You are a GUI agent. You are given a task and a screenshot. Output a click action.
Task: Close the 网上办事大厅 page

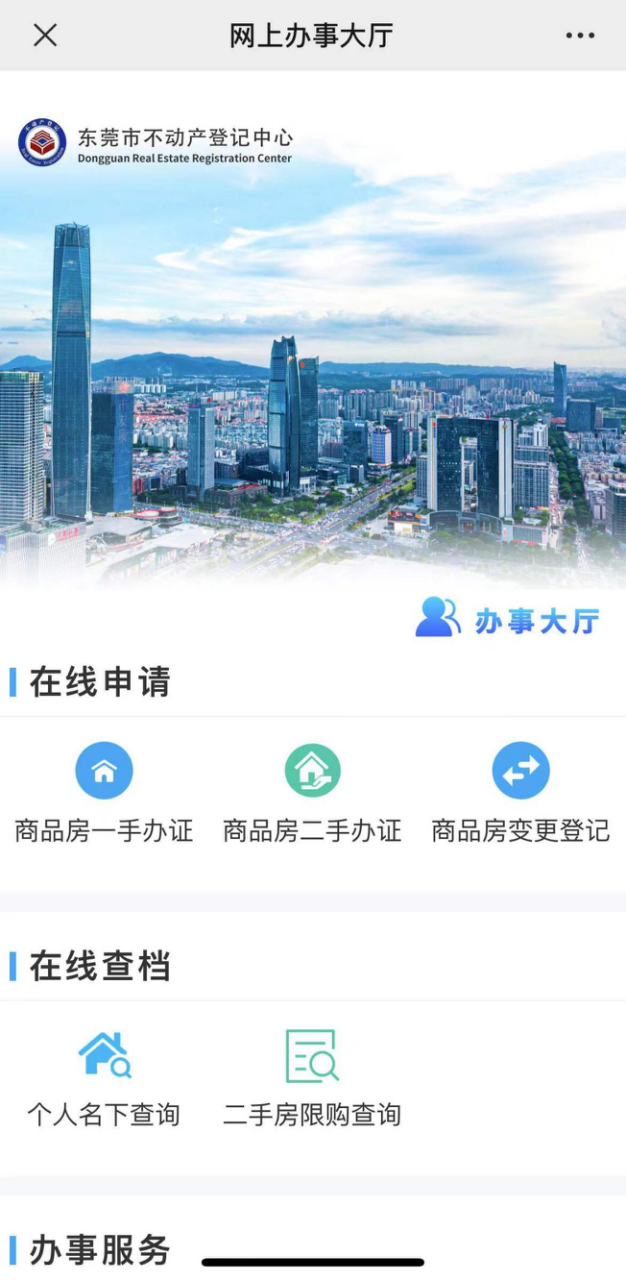point(45,35)
